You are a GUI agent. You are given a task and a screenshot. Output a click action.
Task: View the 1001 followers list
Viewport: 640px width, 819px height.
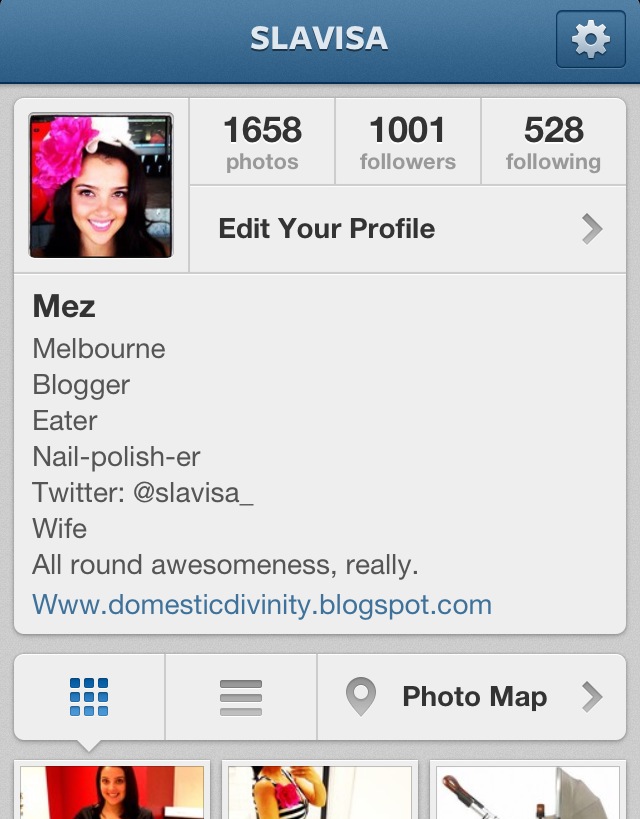tap(407, 143)
